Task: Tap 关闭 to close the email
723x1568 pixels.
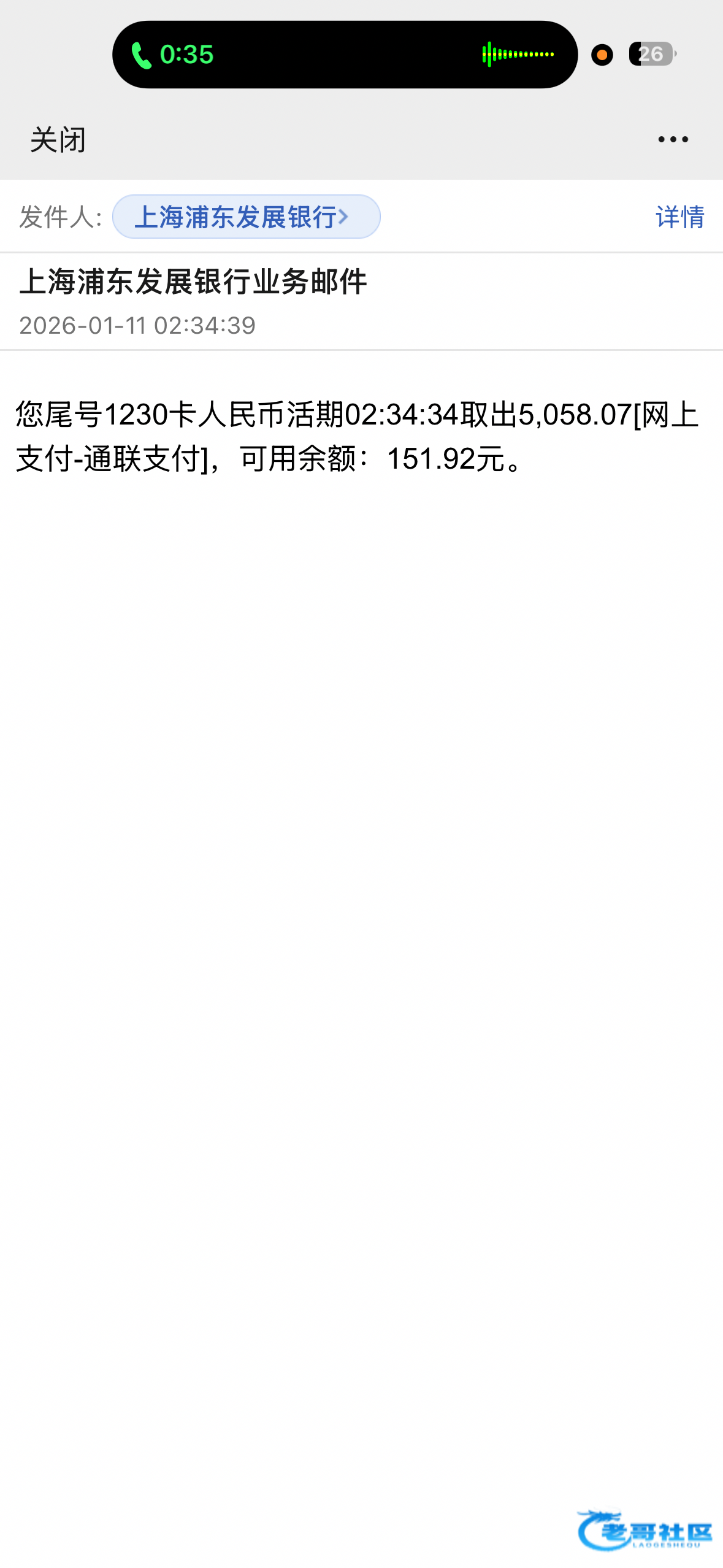Action: click(58, 140)
